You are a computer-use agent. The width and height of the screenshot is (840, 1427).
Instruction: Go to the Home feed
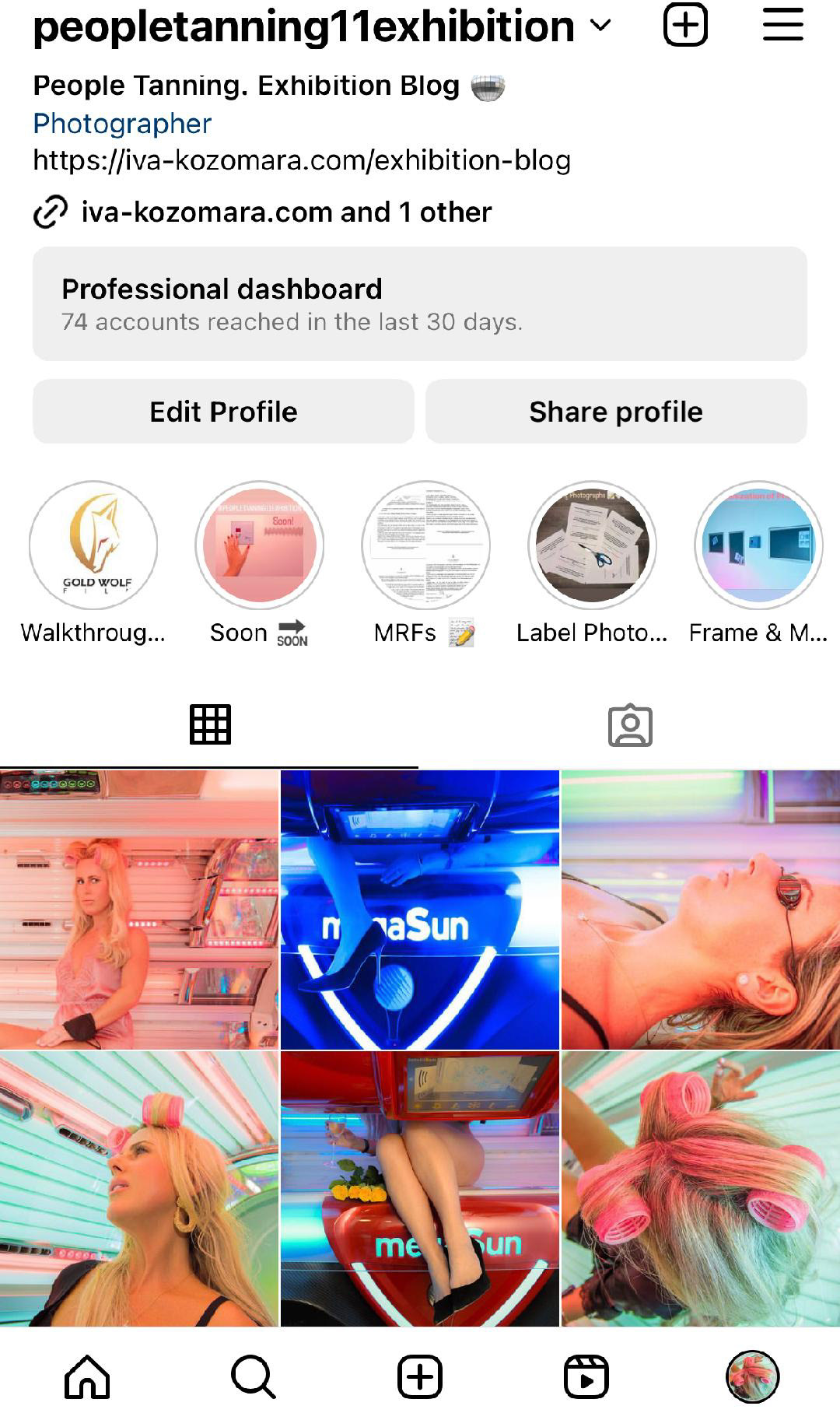click(87, 1376)
